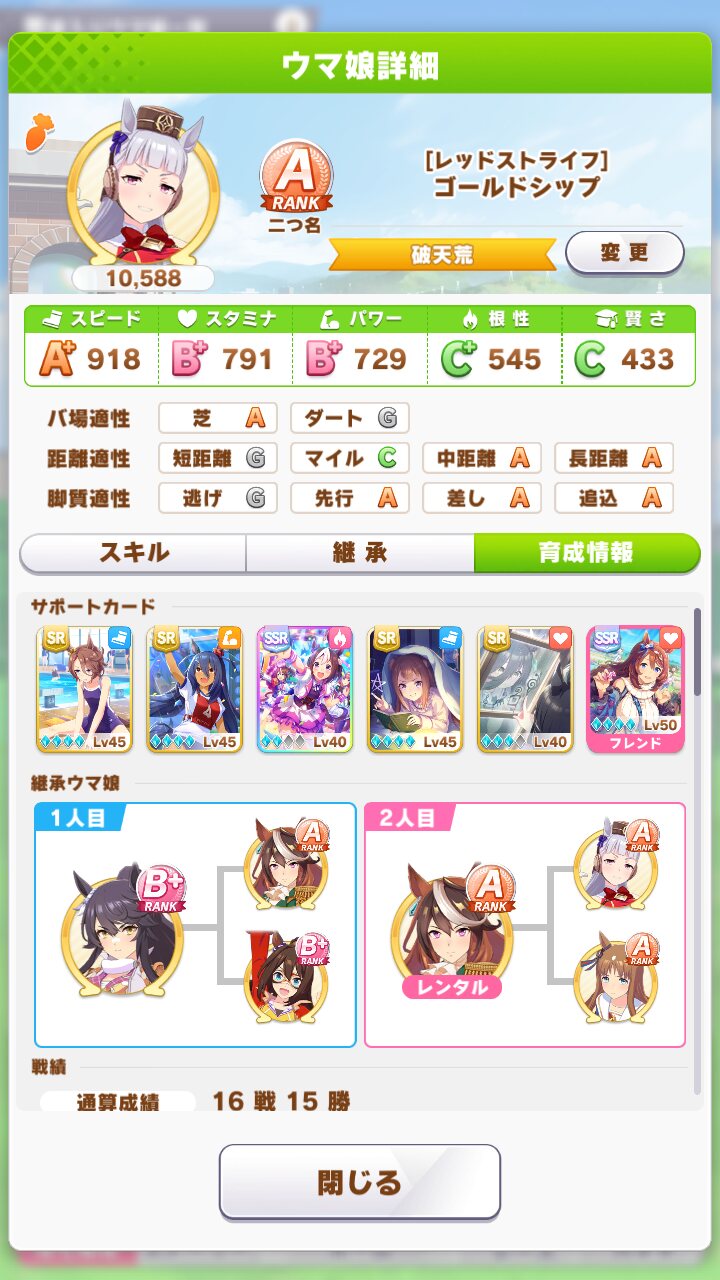Image resolution: width=720 pixels, height=1280 pixels.
Task: Switch to the 継承 tab
Action: [360, 552]
